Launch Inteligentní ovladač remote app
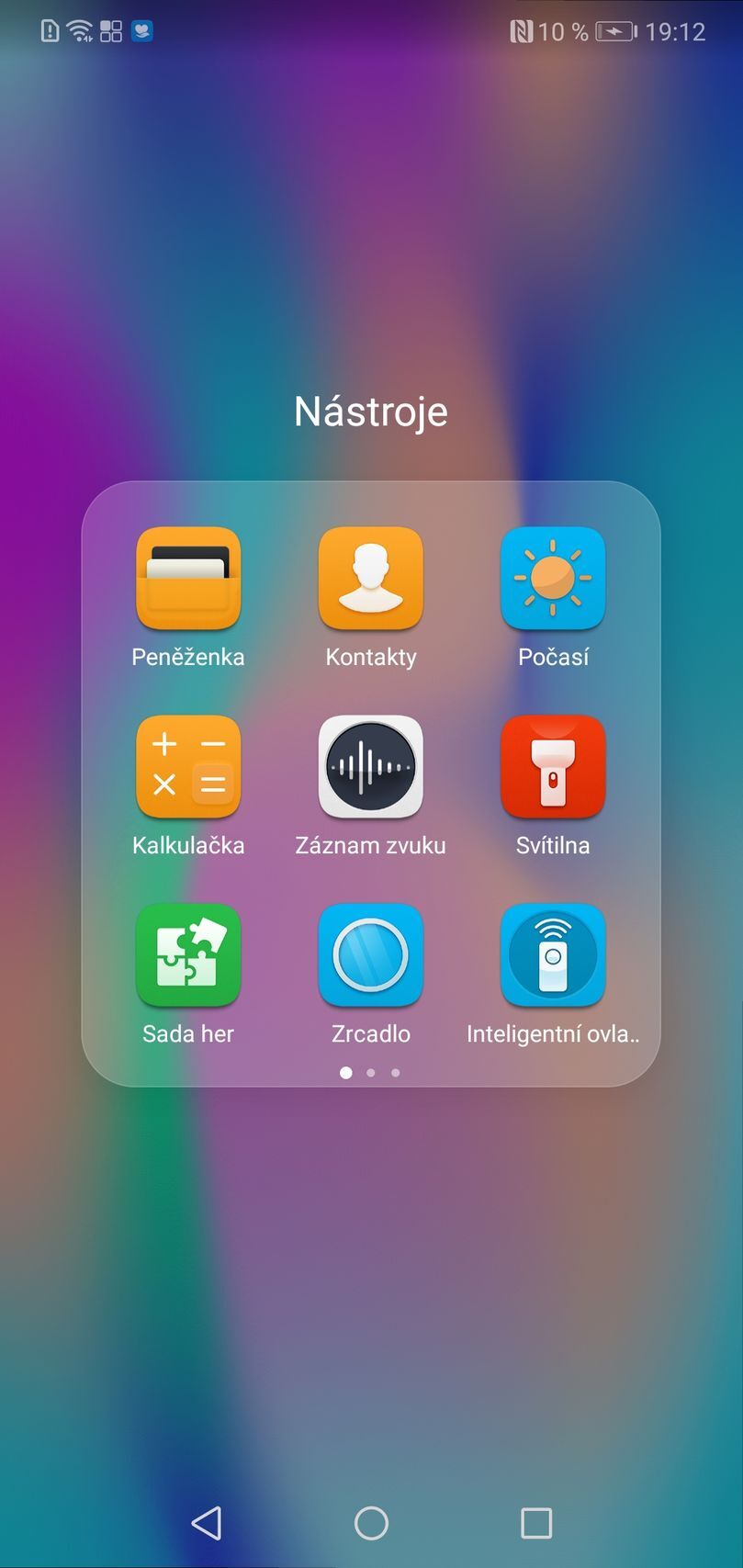Image resolution: width=743 pixels, height=1568 pixels. click(552, 955)
